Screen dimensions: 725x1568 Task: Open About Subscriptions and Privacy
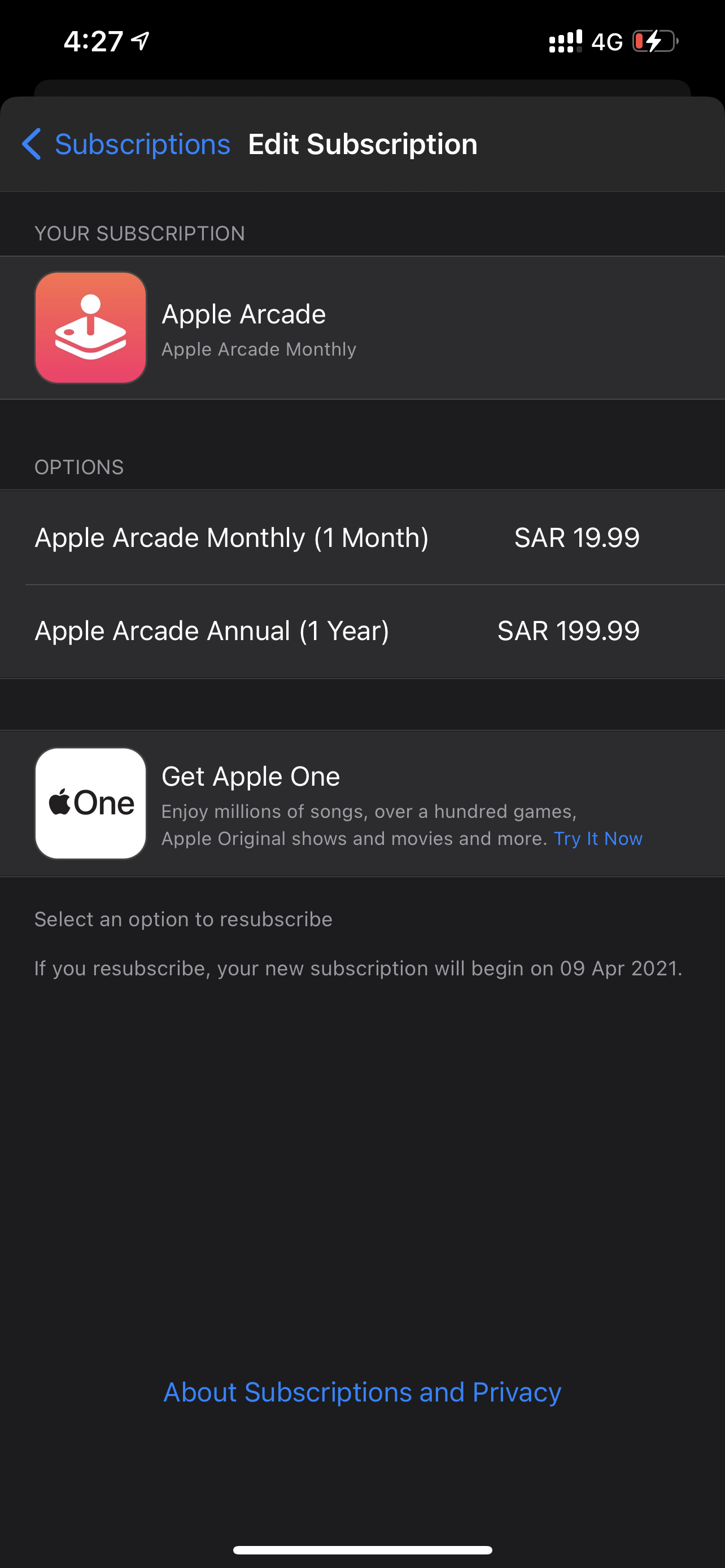(x=362, y=1392)
